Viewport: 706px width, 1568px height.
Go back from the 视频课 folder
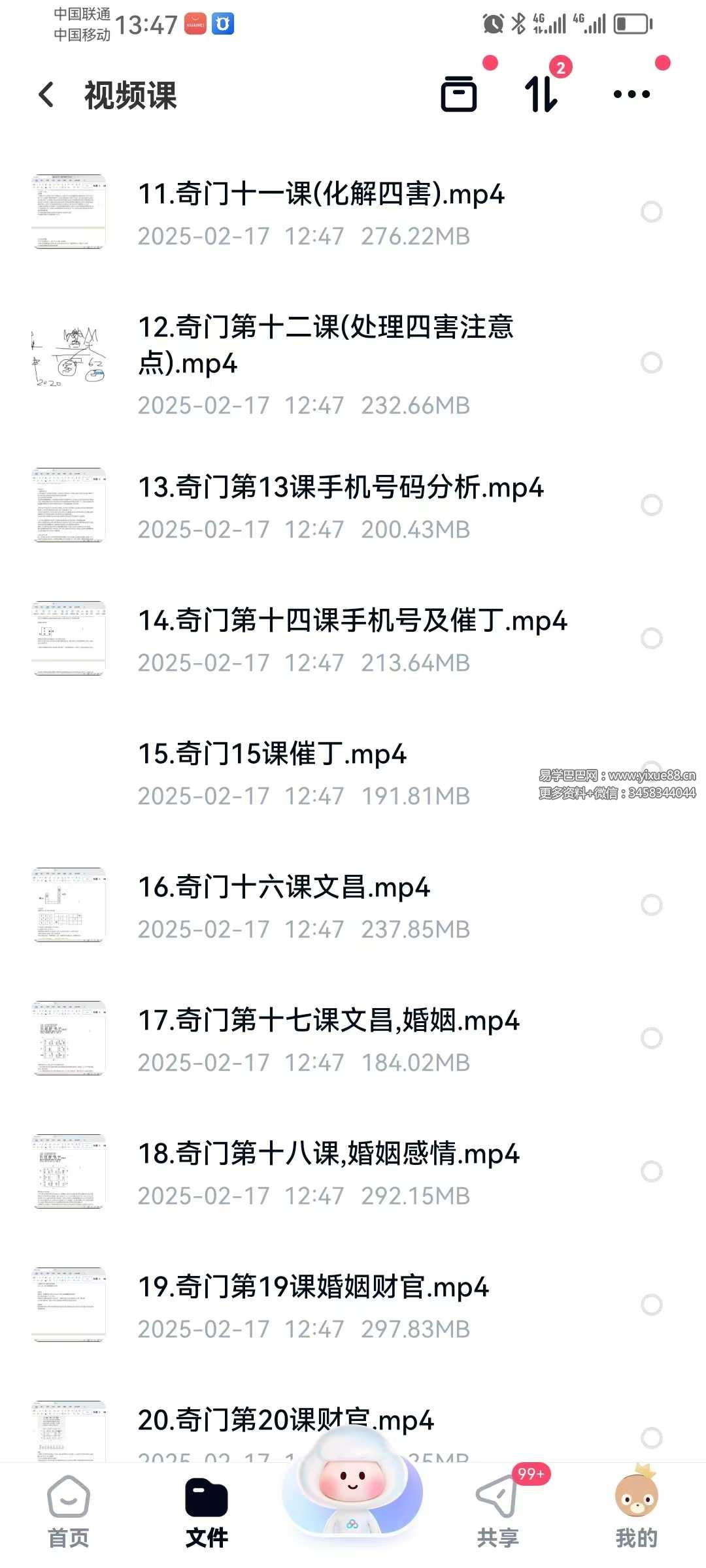pos(46,95)
